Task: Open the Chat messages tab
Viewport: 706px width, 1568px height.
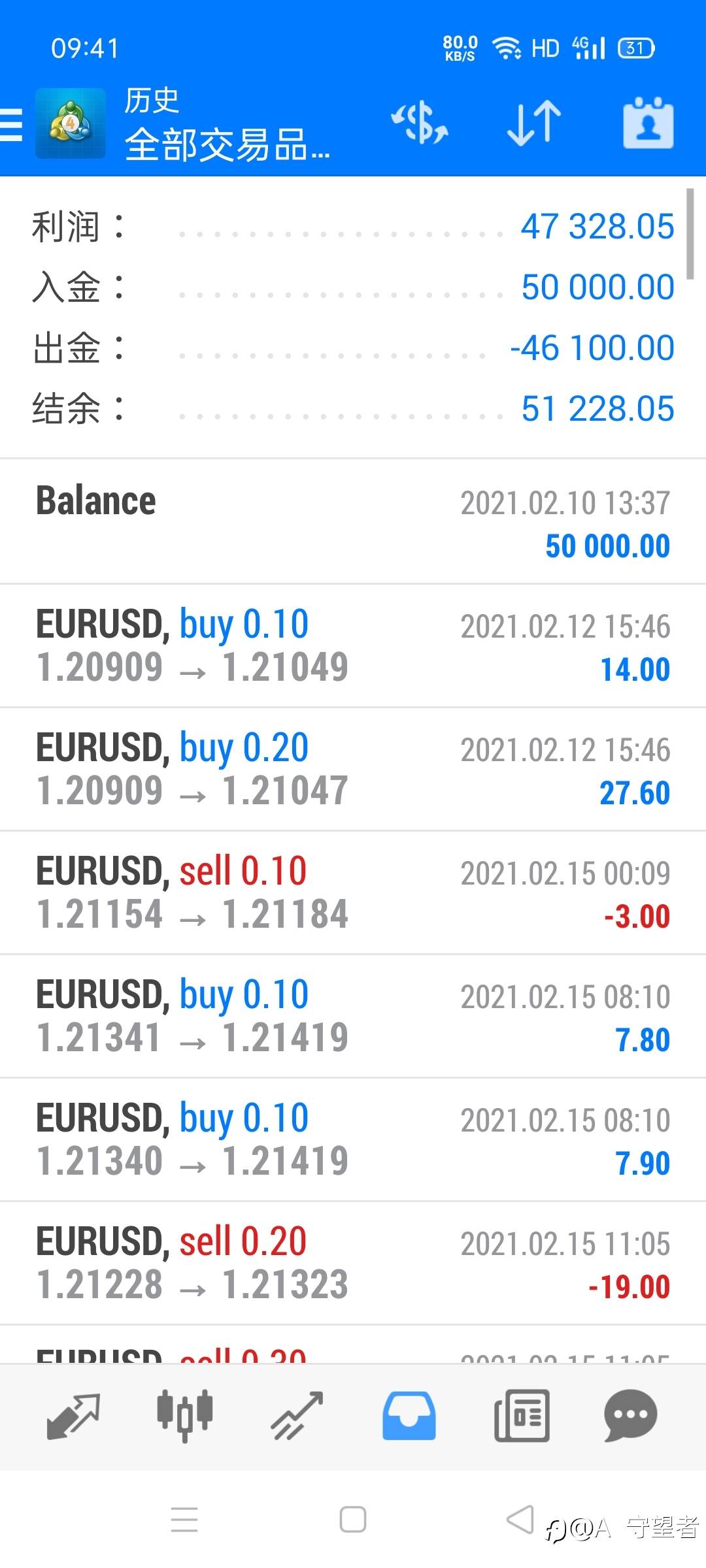Action: [631, 1416]
